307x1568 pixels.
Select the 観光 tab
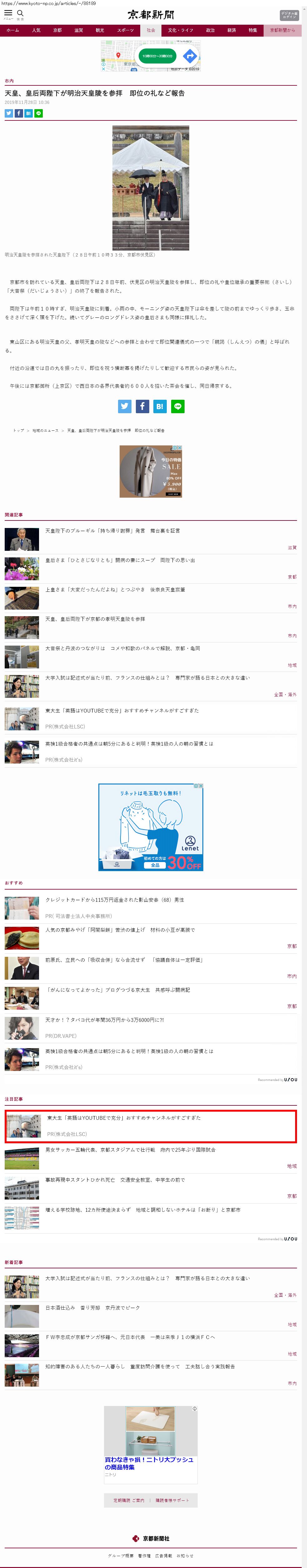coord(100,30)
